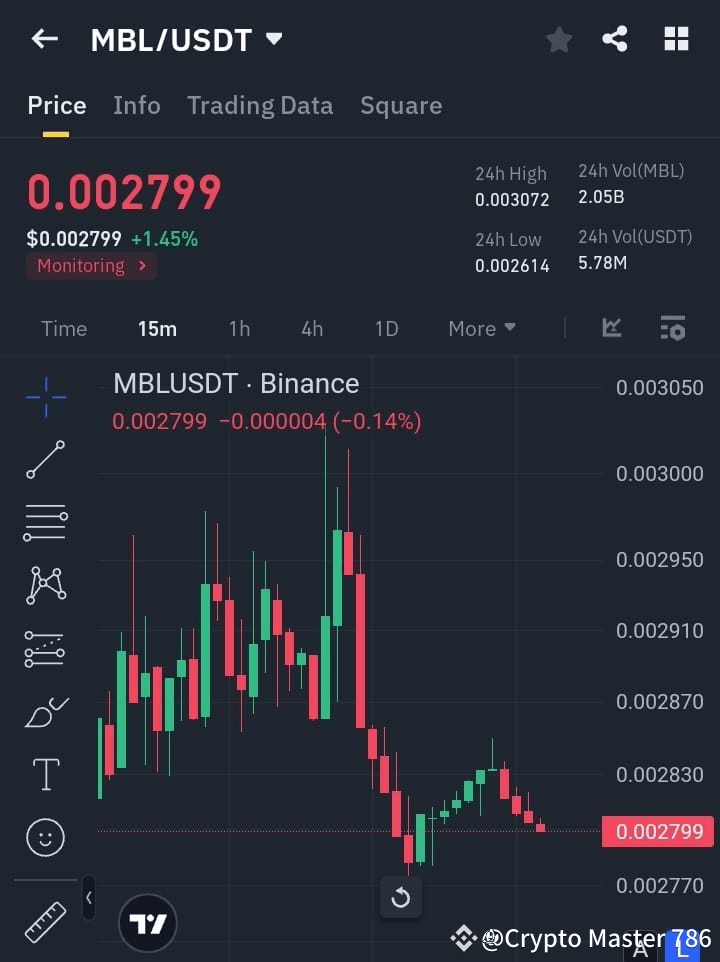
Task: Choose the brush drawing tool
Action: 45,712
